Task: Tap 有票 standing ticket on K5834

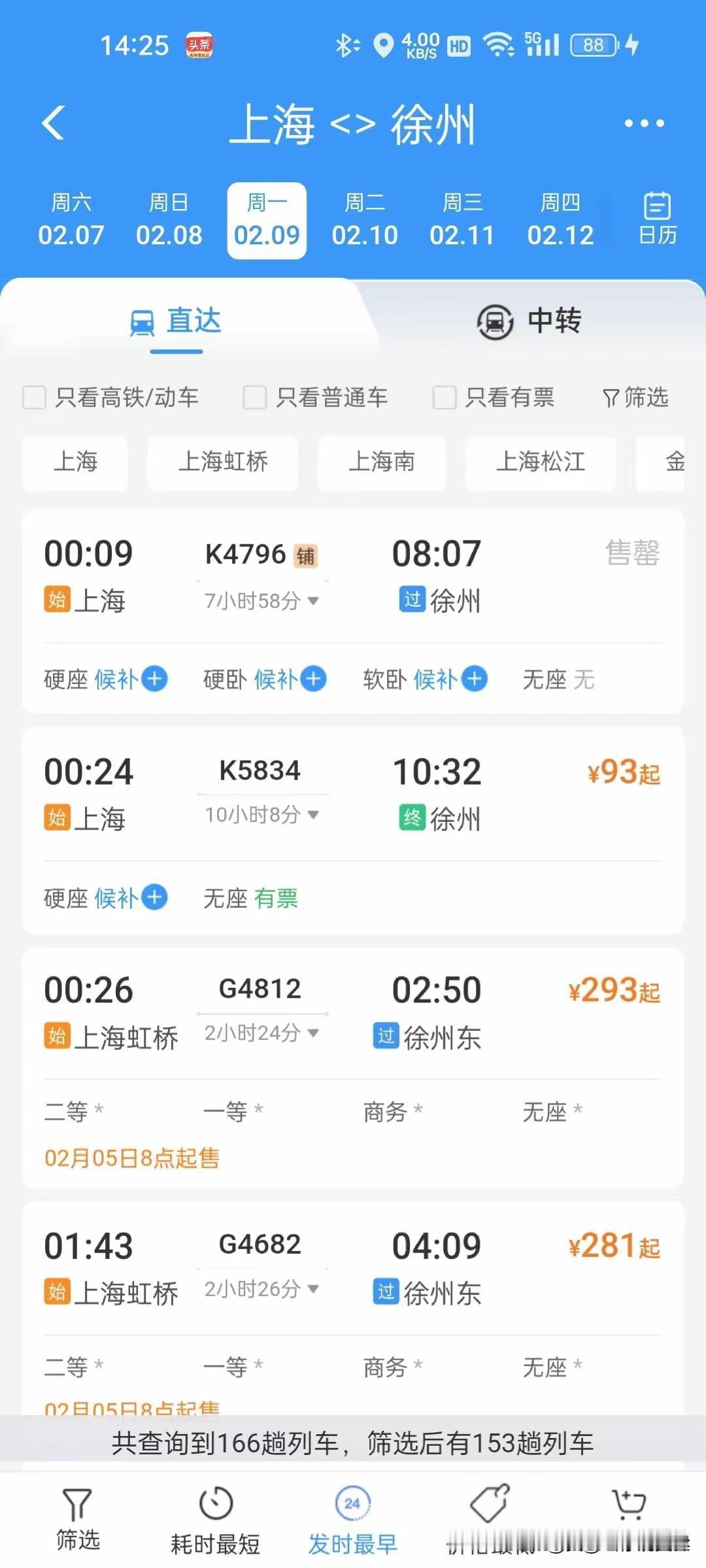Action: coord(275,898)
